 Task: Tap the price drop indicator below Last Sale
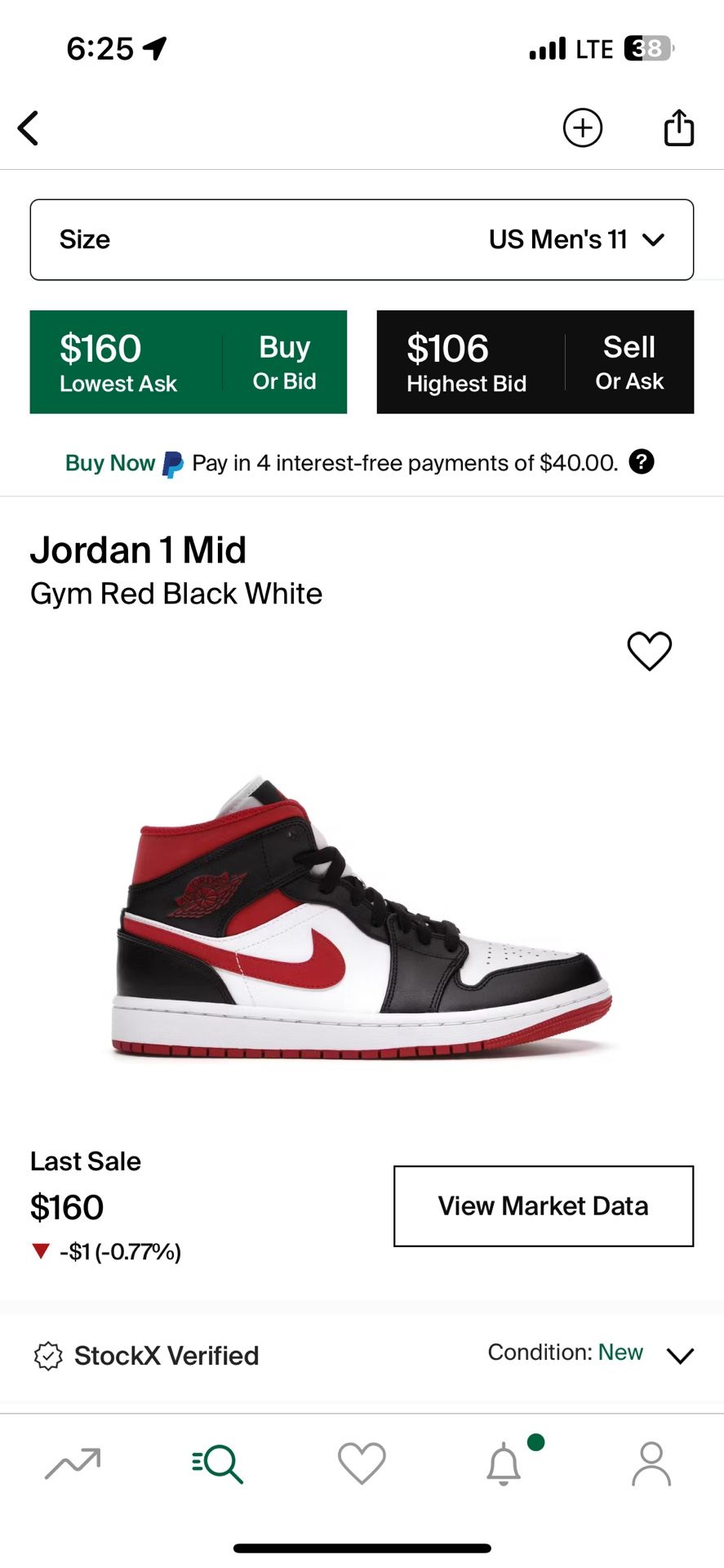(106, 1251)
